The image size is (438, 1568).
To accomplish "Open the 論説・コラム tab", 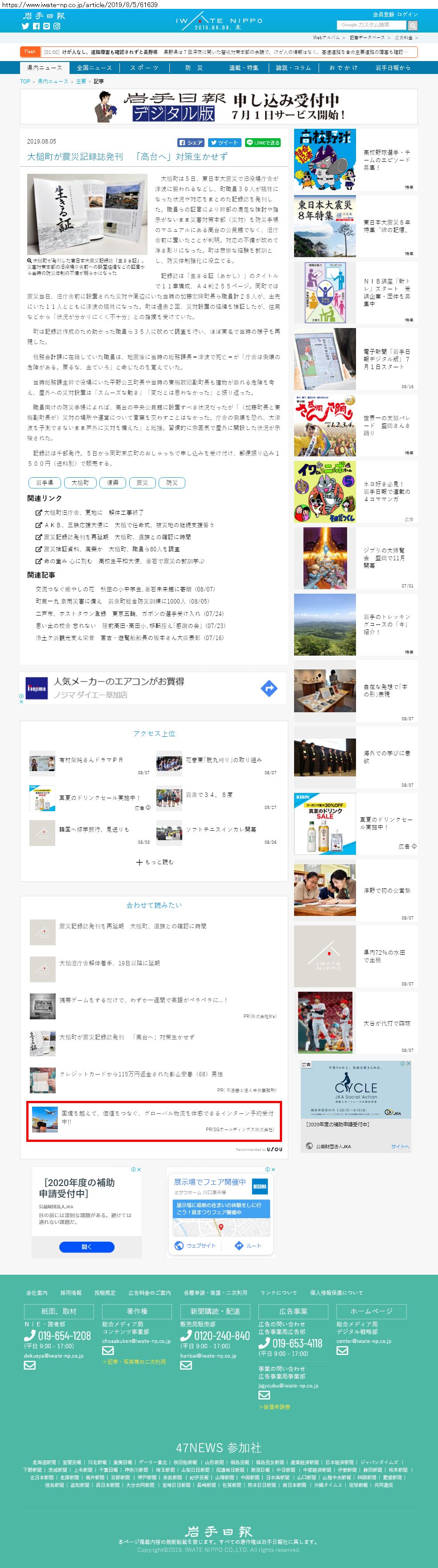I will (x=293, y=68).
